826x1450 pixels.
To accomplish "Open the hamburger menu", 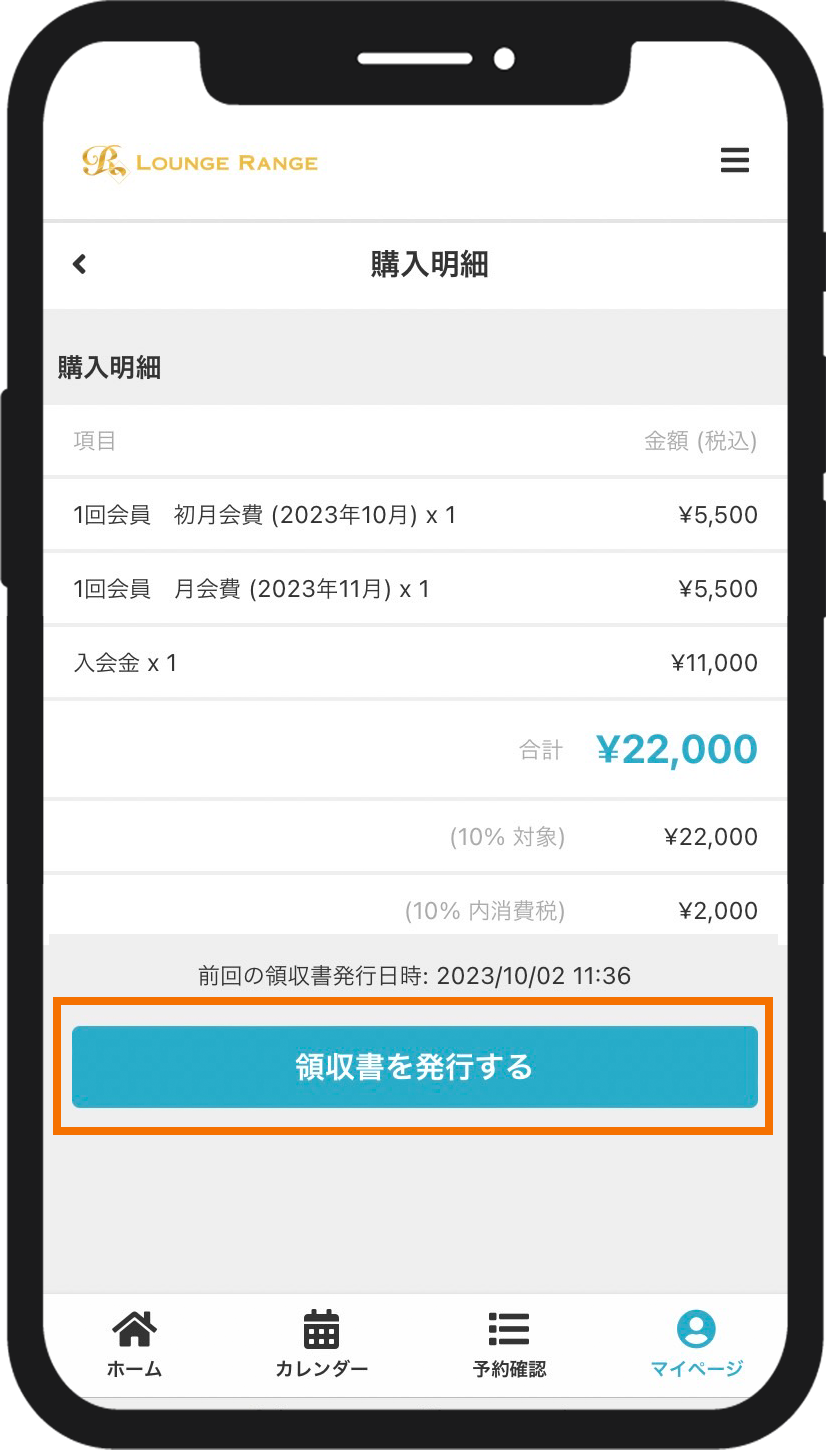I will pos(734,161).
